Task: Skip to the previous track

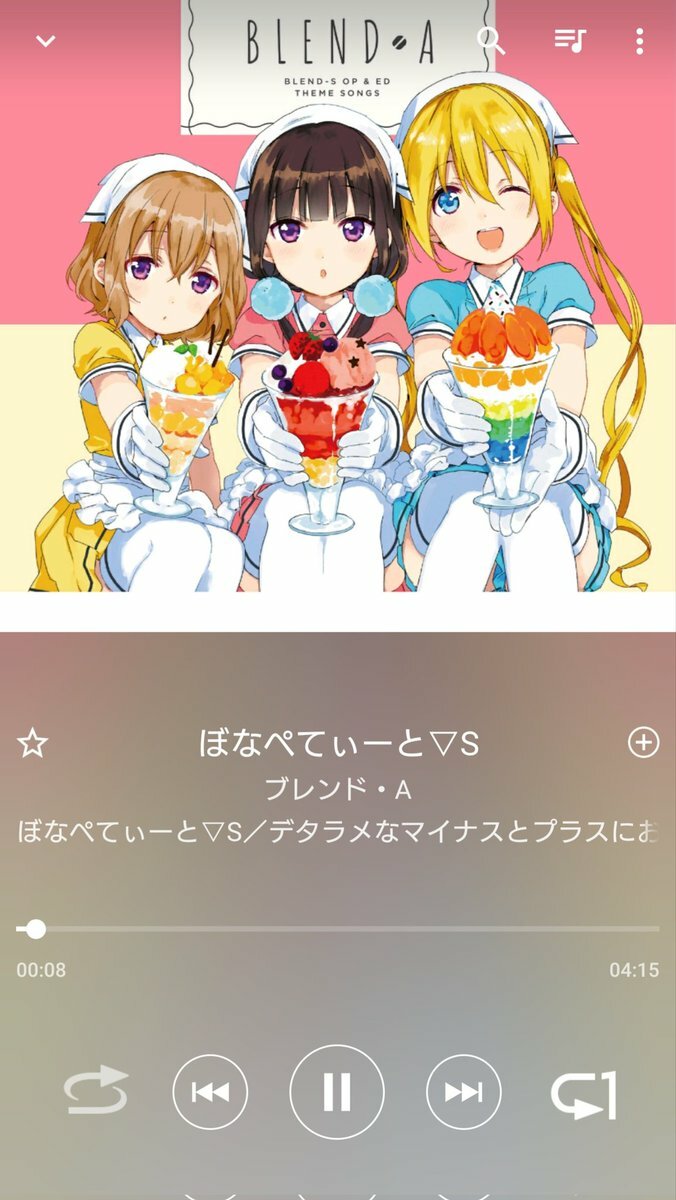Action: click(210, 1092)
